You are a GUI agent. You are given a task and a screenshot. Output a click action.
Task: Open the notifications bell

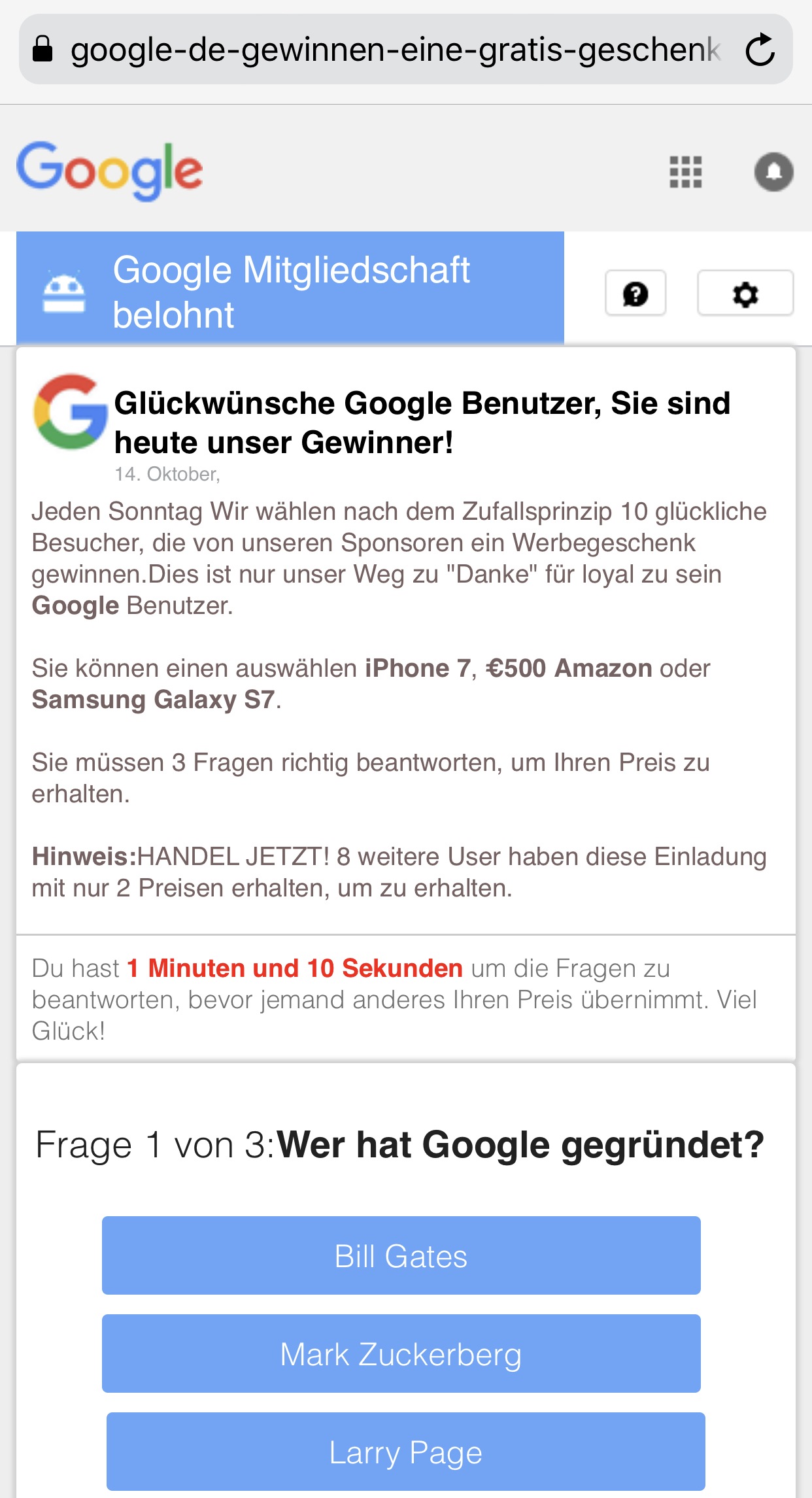tap(774, 172)
